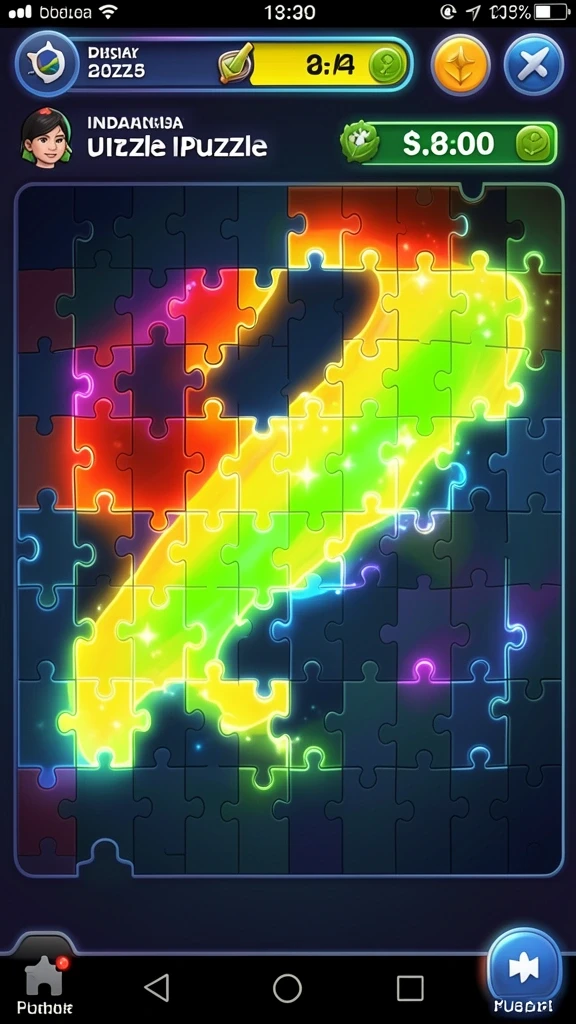Image resolution: width=576 pixels, height=1024 pixels.
Task: Tap the green icon beside the $.8:00 balance
Action: tap(360, 142)
